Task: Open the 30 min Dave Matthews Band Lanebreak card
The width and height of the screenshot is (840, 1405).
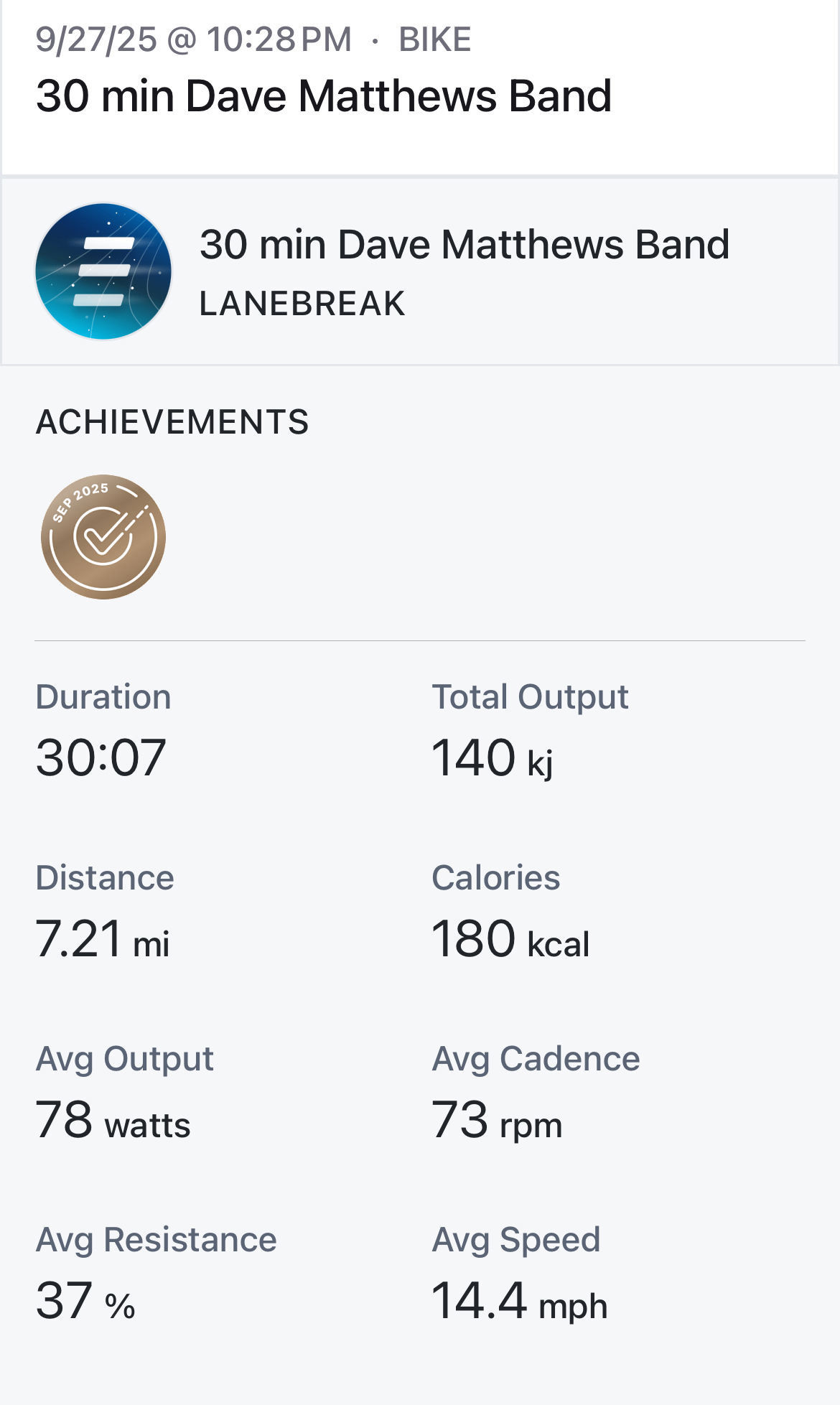Action: (419, 271)
